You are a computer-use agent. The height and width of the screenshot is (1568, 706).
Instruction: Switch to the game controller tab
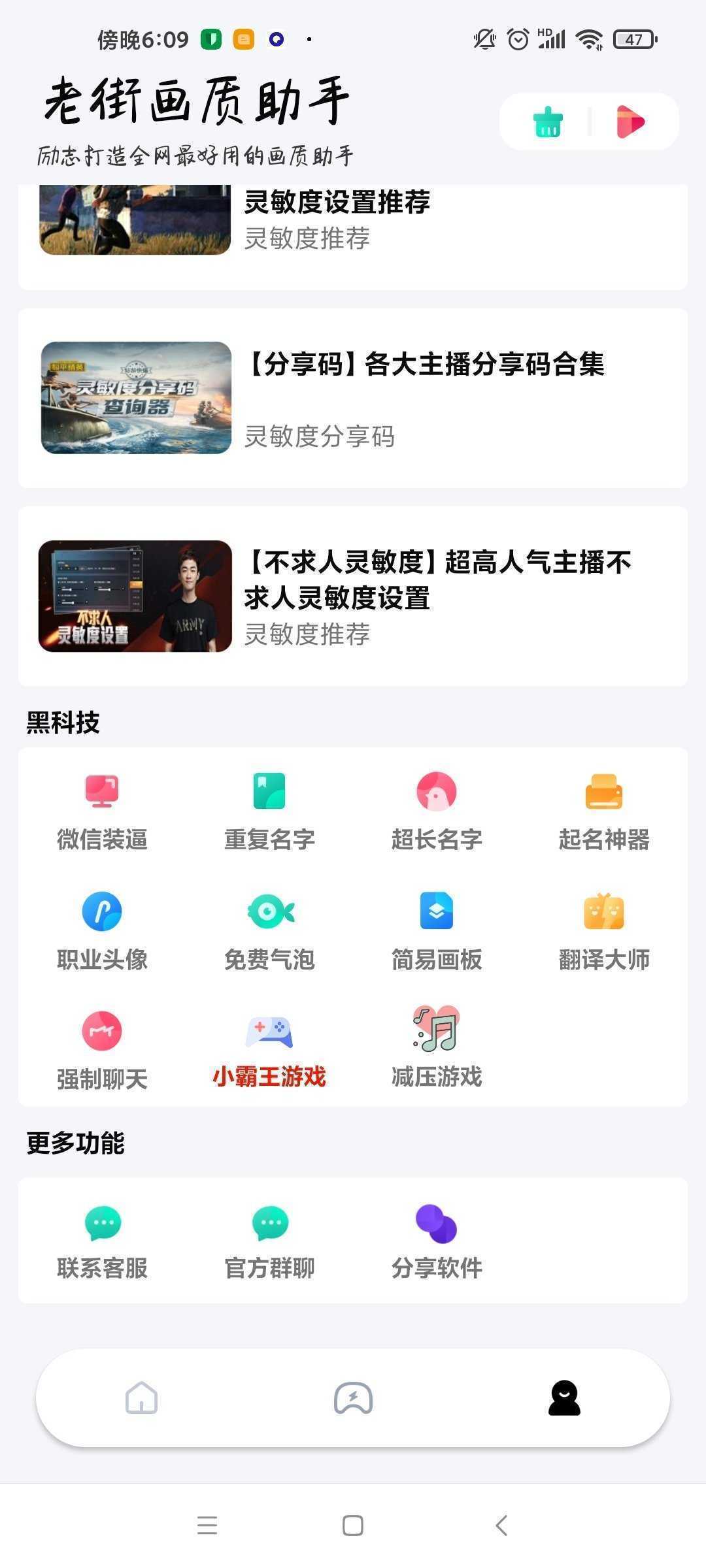[x=353, y=1397]
